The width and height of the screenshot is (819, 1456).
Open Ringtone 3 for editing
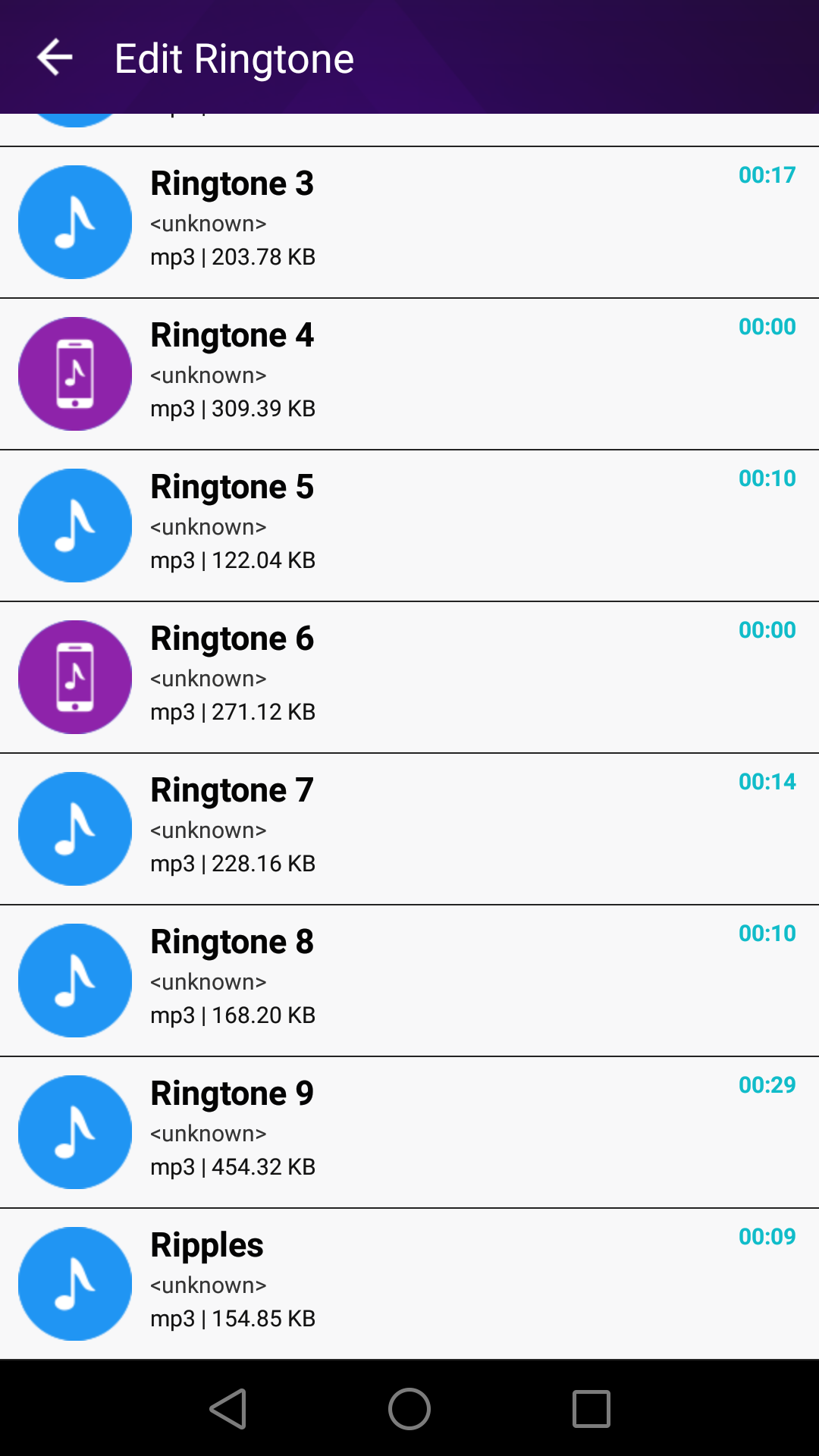(409, 222)
